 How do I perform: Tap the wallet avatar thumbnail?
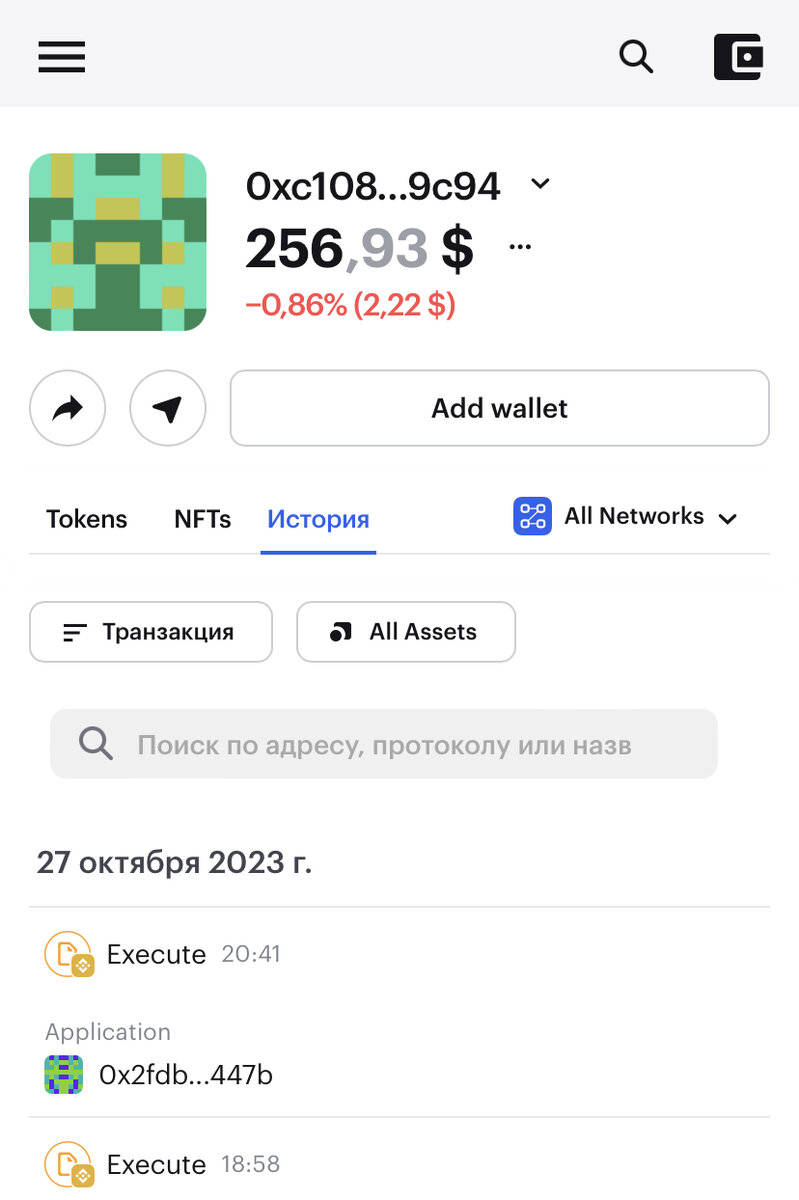(x=117, y=242)
